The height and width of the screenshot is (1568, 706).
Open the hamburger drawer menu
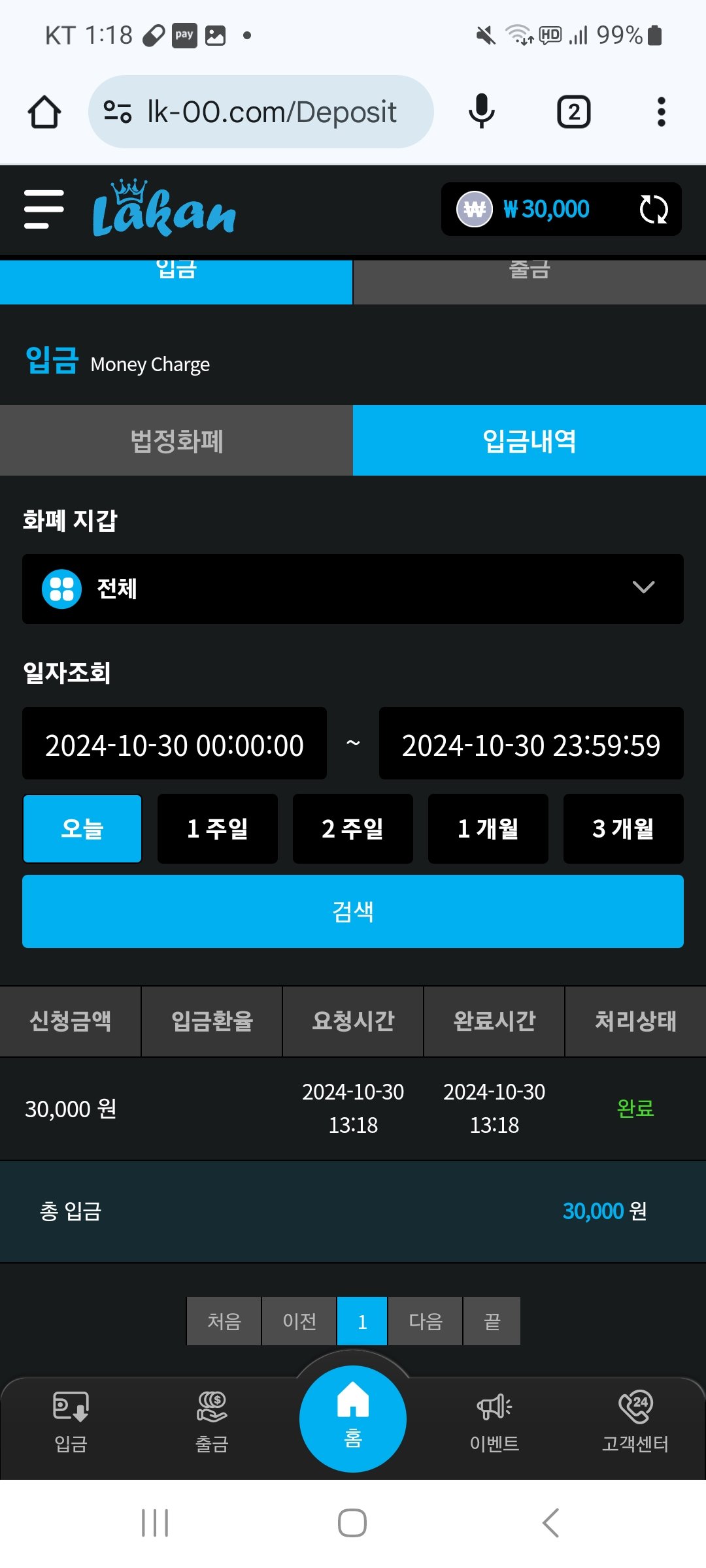click(44, 209)
